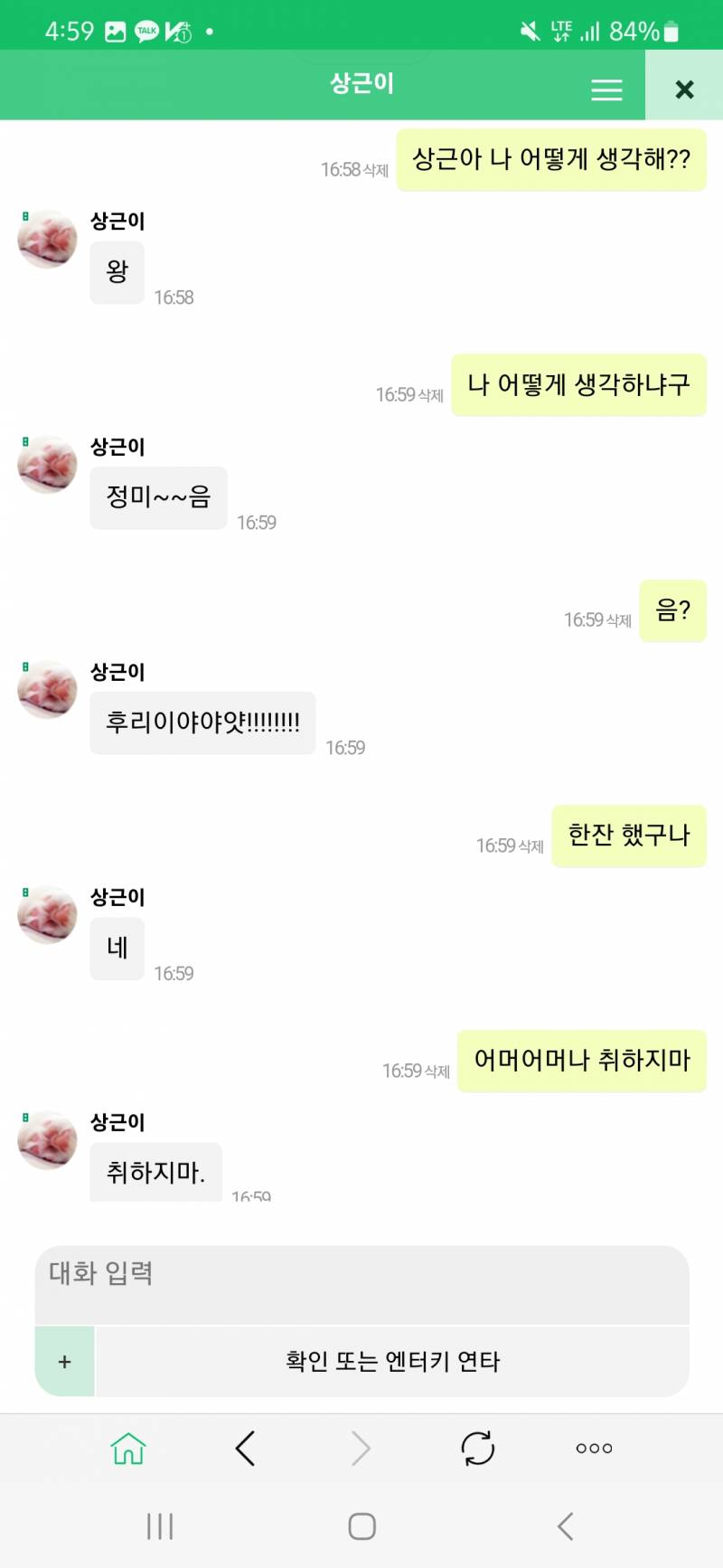Select the 후리이야야얏!!!!!!!! message bubble
This screenshot has height=1568, width=723.
click(202, 722)
